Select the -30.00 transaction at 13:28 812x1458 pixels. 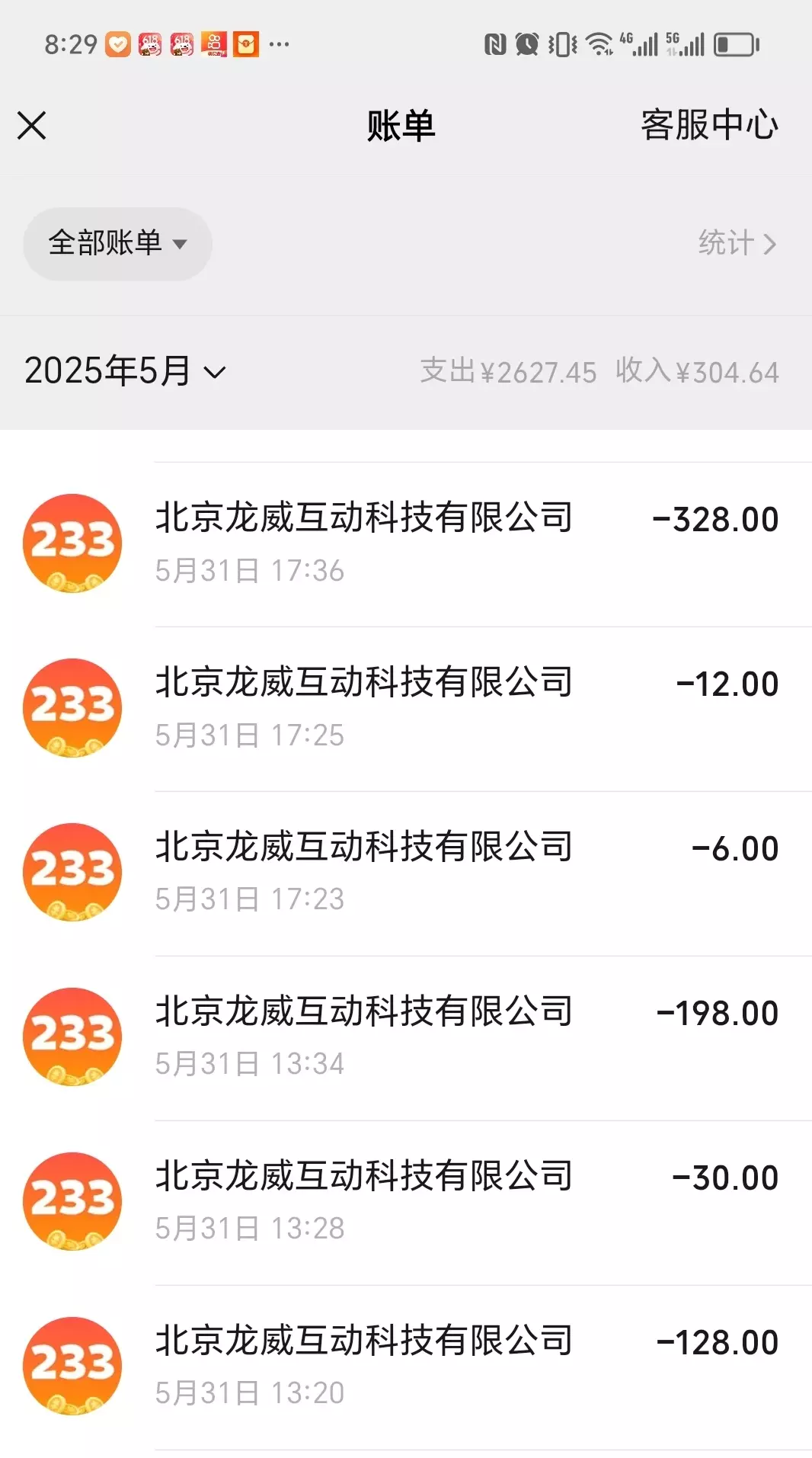pyautogui.click(x=466, y=1201)
